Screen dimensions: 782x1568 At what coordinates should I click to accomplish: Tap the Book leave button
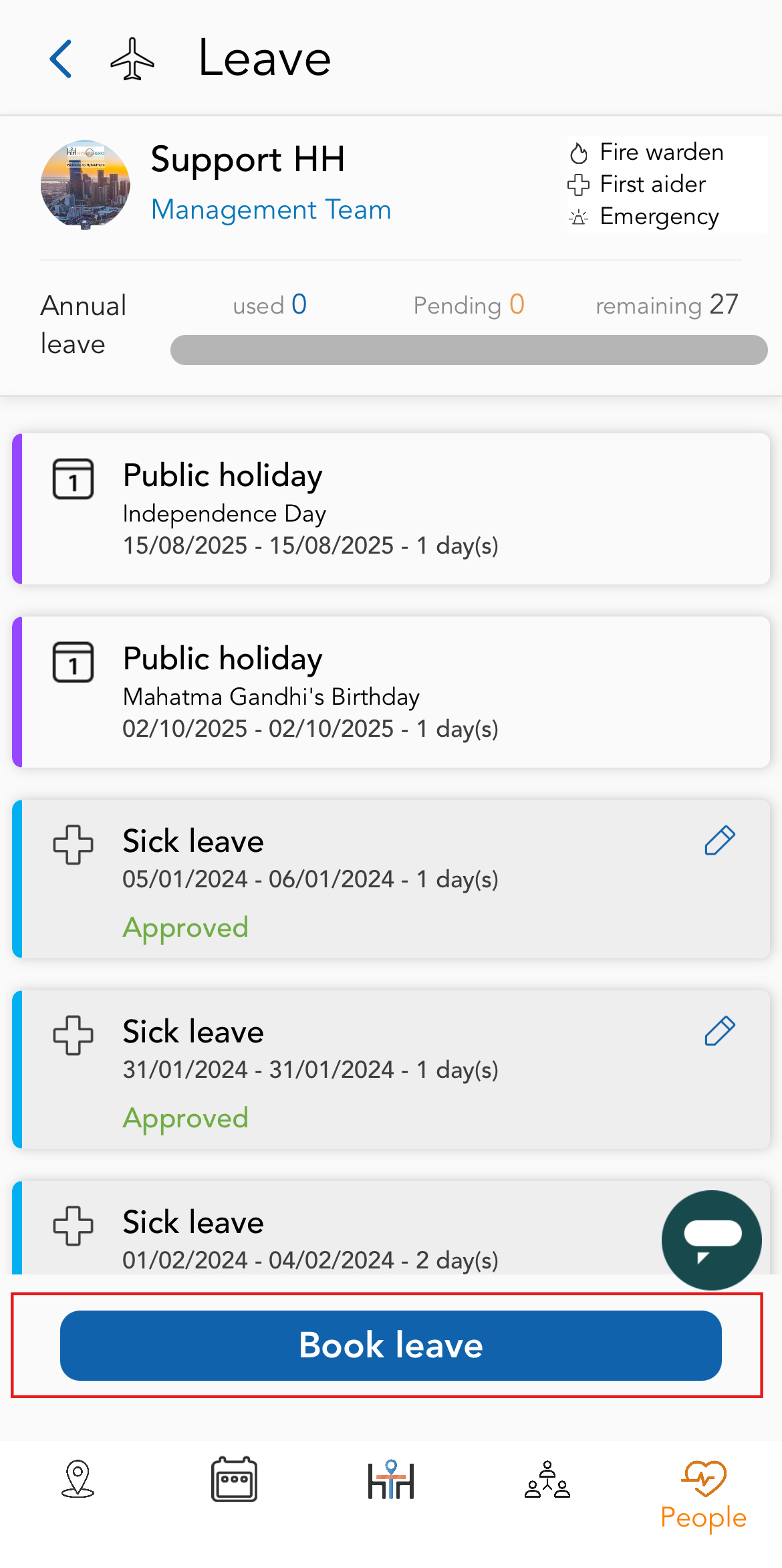tap(390, 1346)
